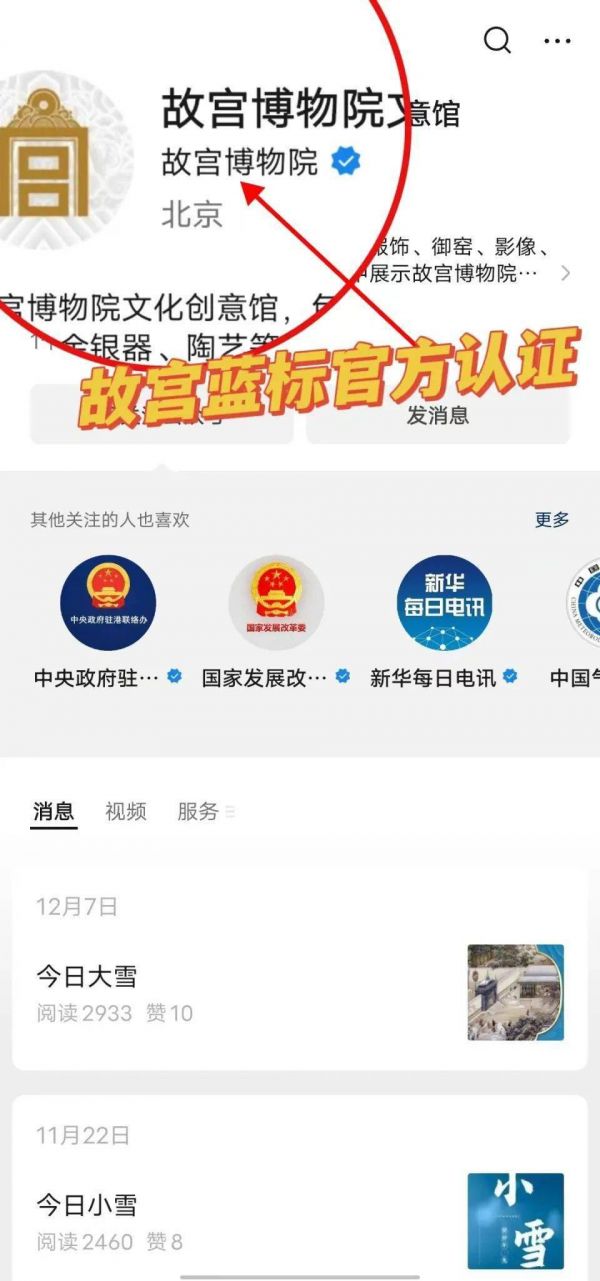Screen dimensions: 600x1281
Task: Open the 国家发展改… account
Action: pos(276,603)
